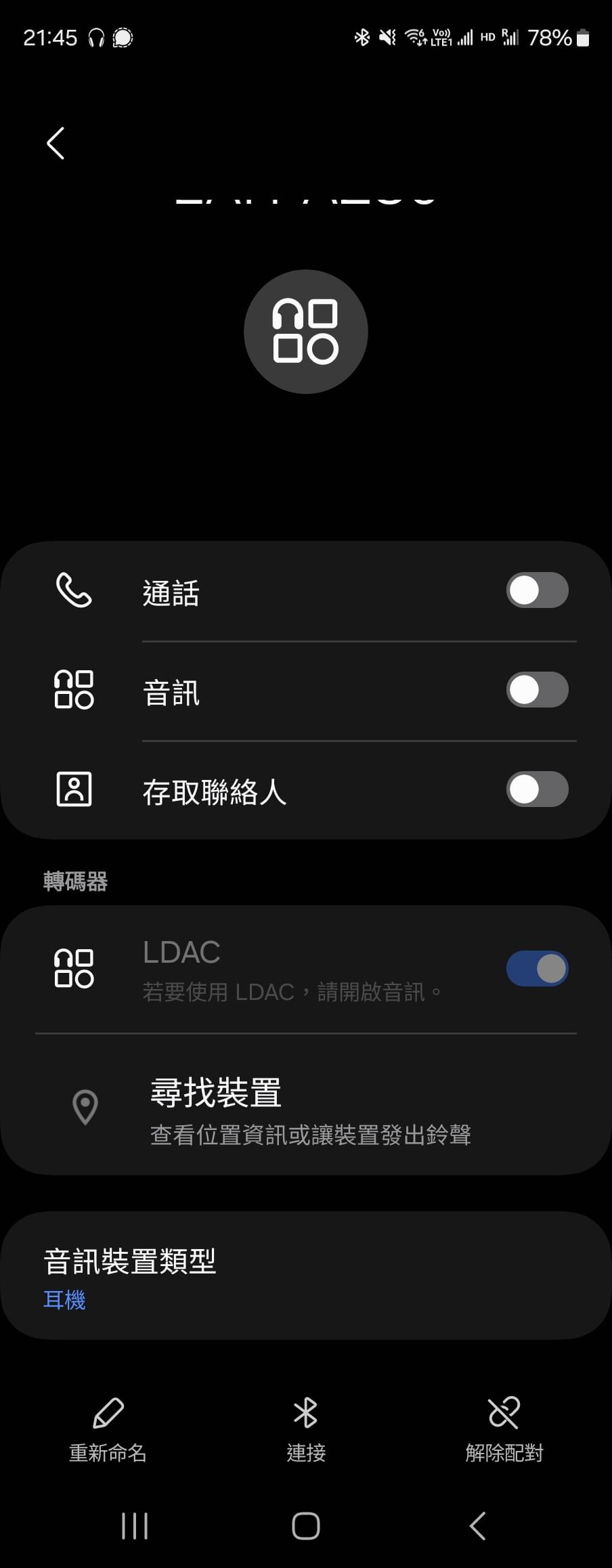Enable the 通話 calls toggle

537,590
